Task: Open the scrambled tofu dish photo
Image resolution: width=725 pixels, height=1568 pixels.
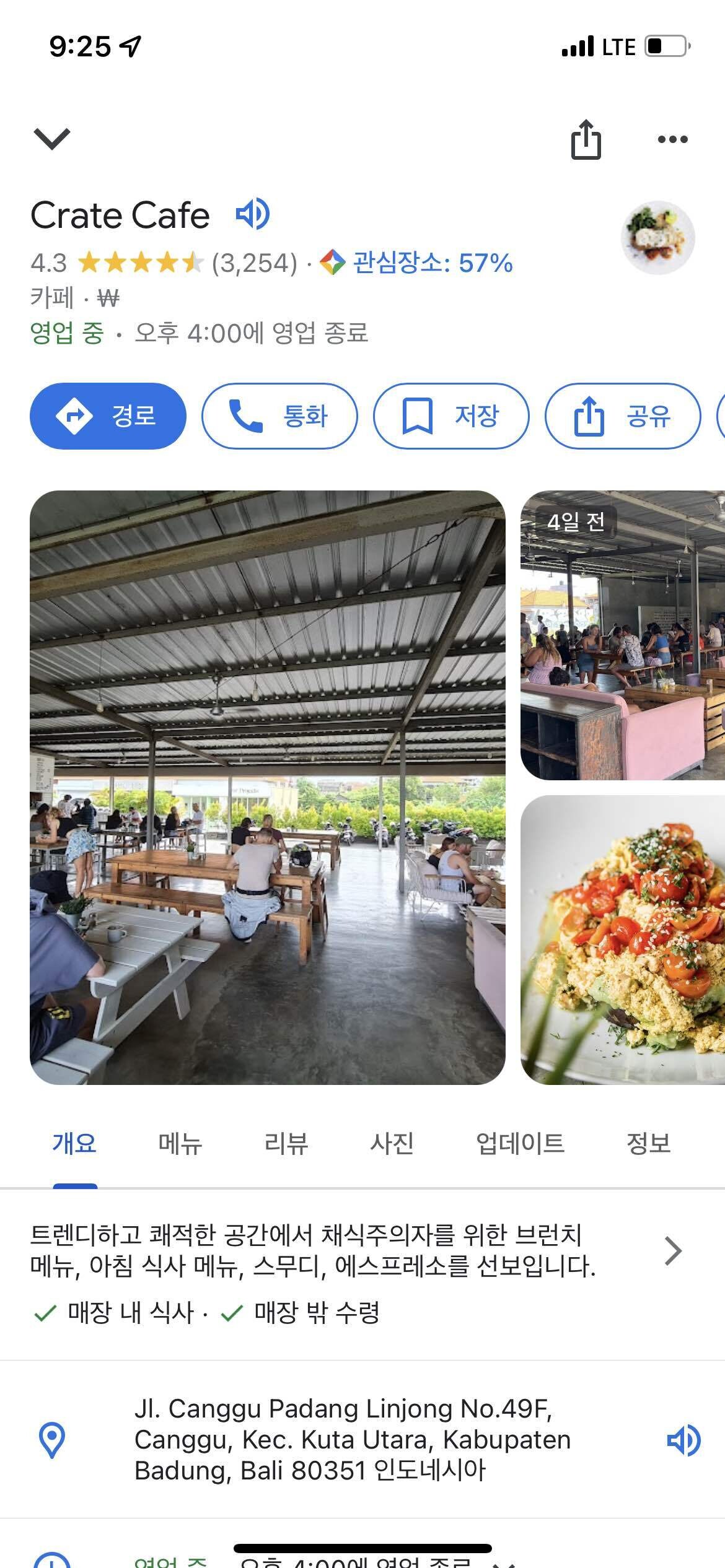Action: [x=622, y=939]
